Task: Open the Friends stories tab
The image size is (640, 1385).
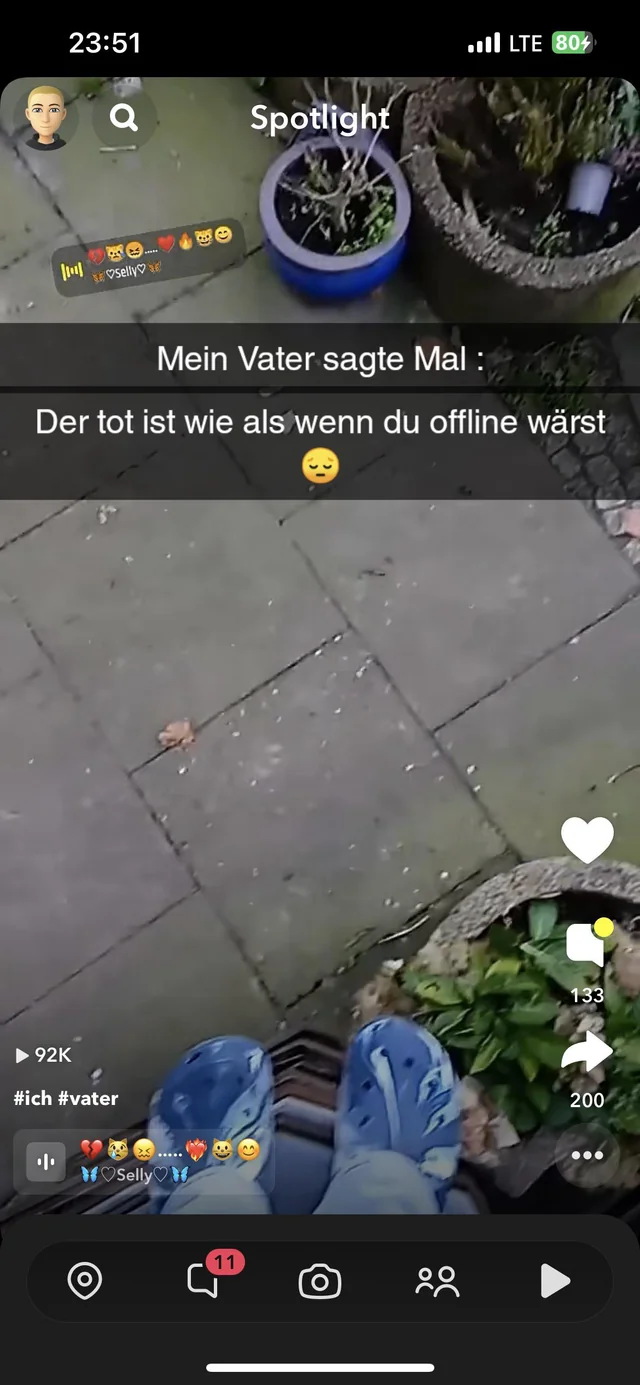Action: pyautogui.click(x=437, y=1281)
